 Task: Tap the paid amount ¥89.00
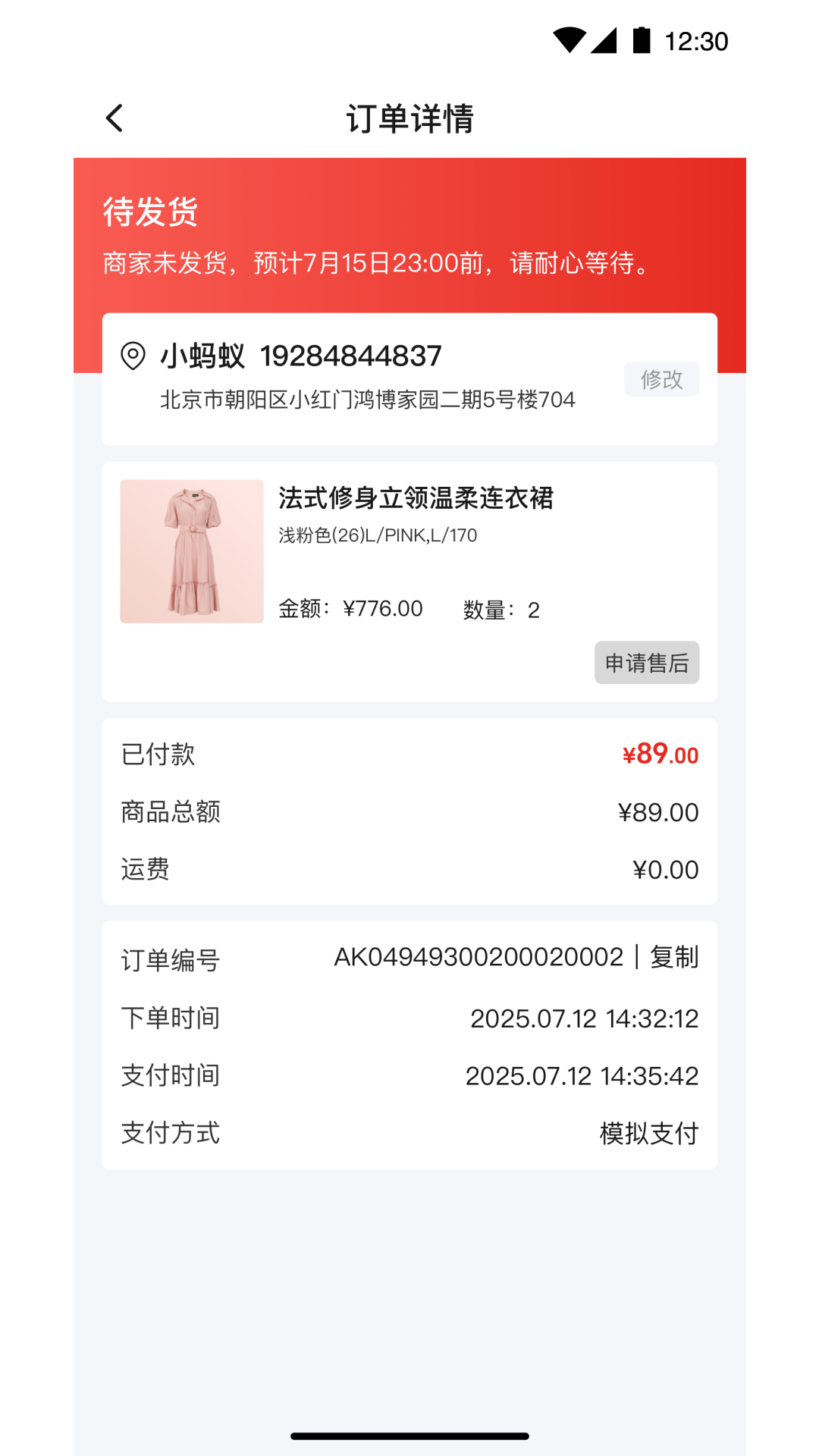[x=659, y=754]
